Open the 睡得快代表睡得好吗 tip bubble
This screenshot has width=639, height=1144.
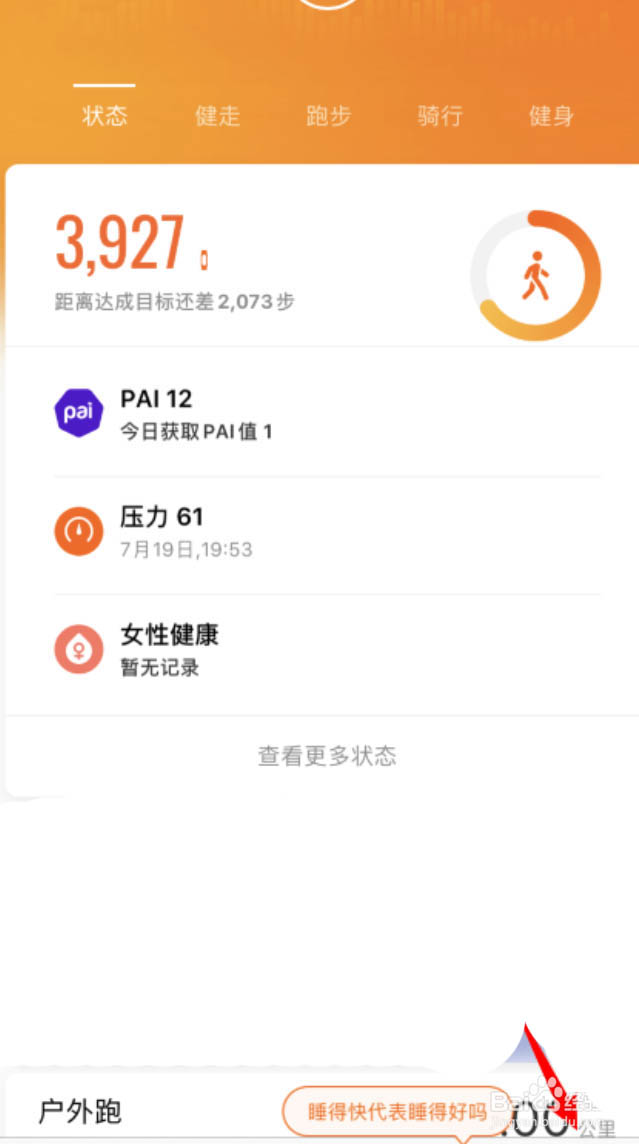[397, 1111]
